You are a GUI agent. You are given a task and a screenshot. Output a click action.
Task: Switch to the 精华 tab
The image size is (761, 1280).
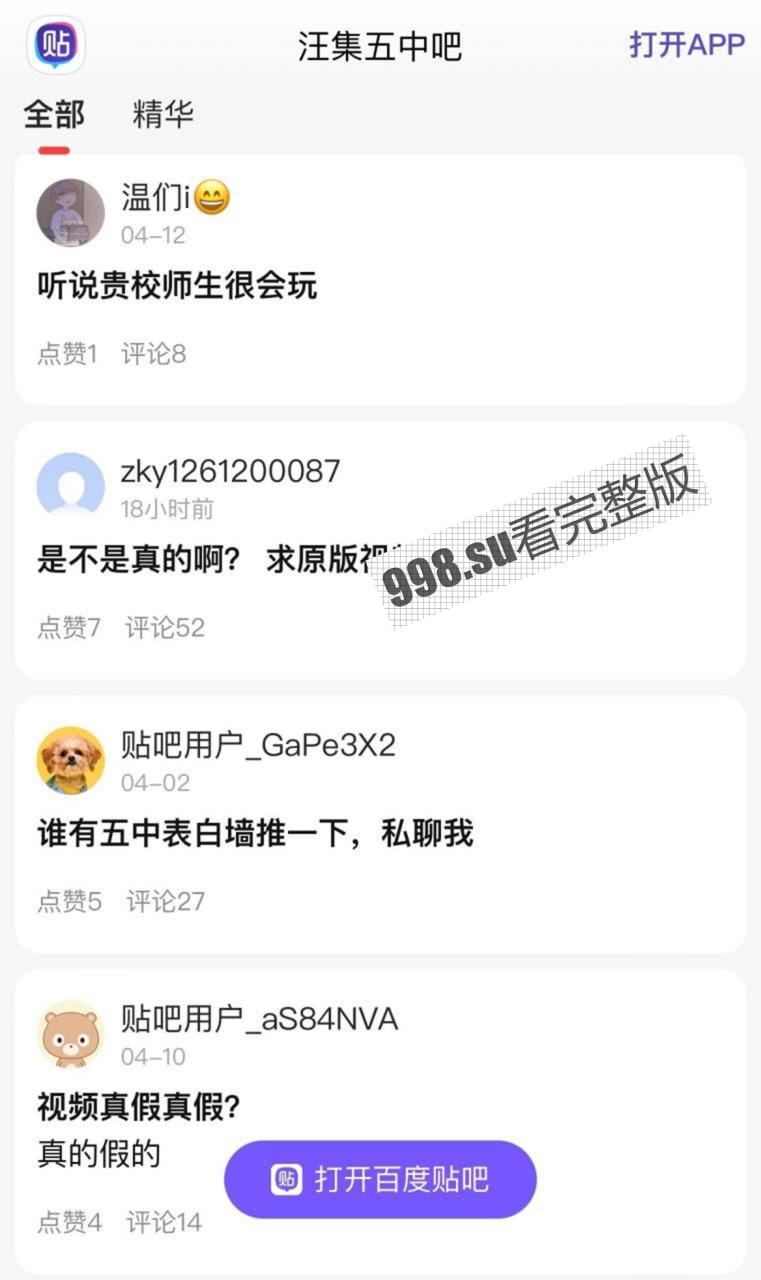click(162, 114)
